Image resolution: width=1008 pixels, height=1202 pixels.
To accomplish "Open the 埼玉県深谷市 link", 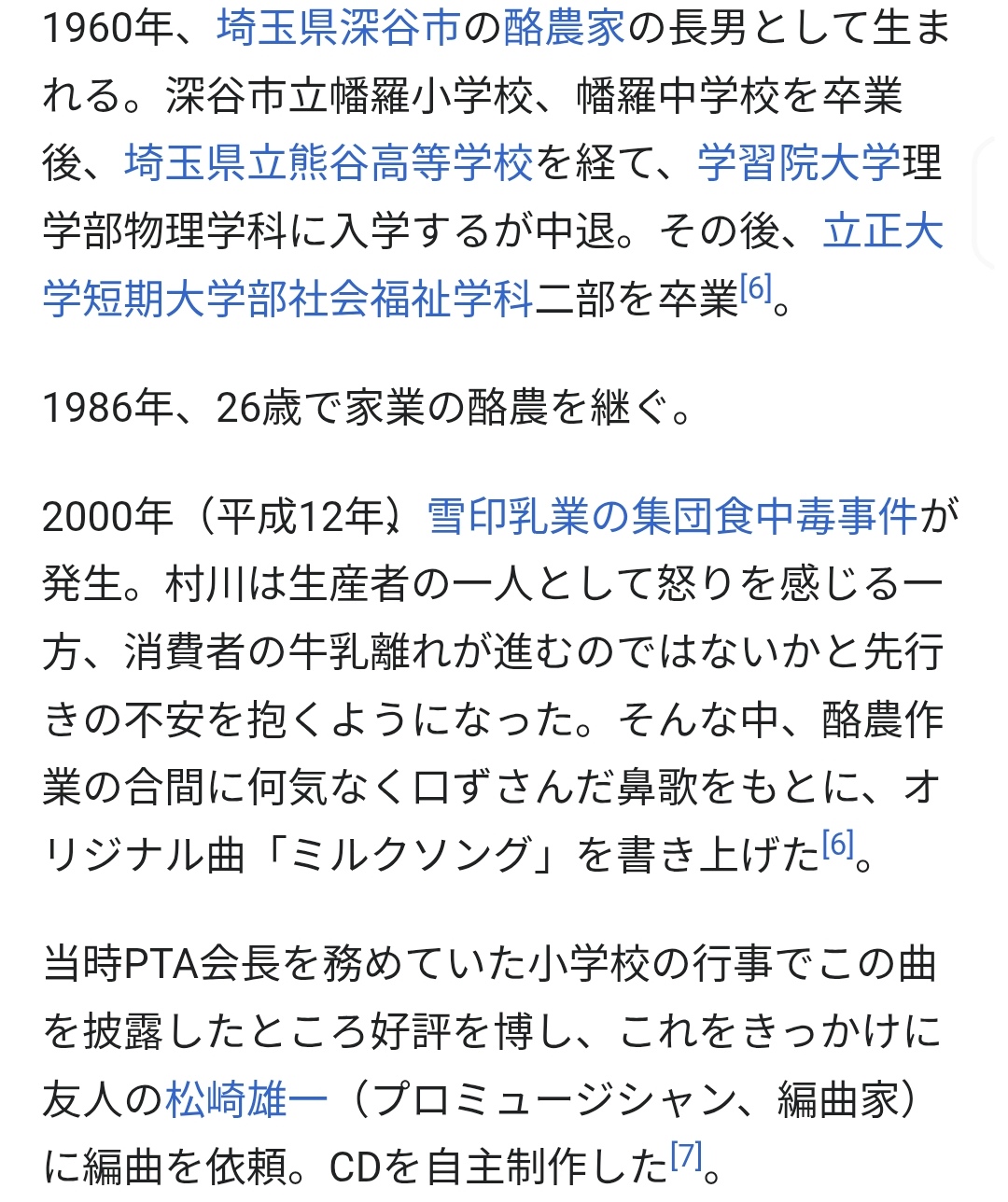I will 339,29.
